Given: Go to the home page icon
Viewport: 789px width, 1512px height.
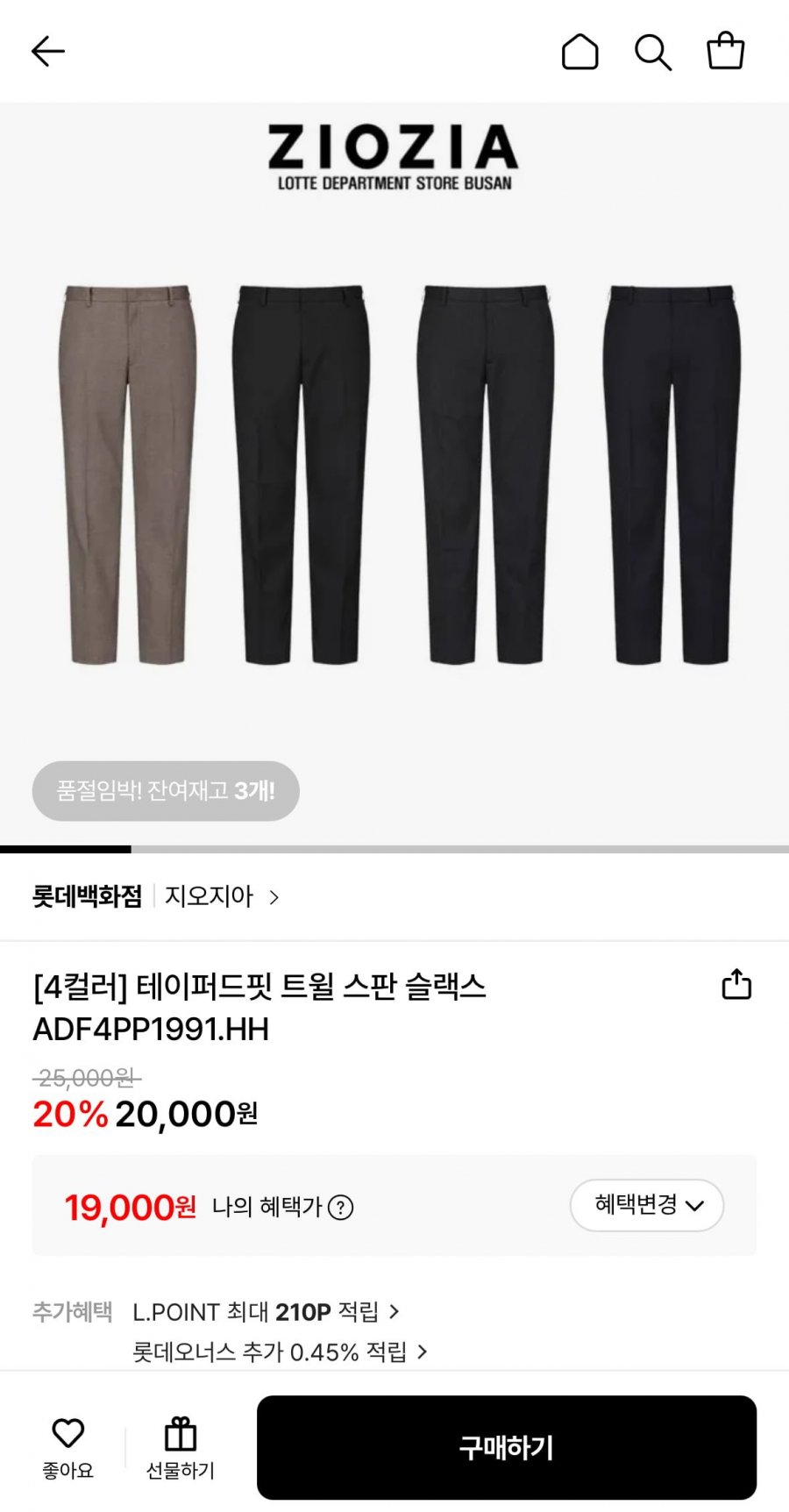Looking at the screenshot, I should pos(579,52).
